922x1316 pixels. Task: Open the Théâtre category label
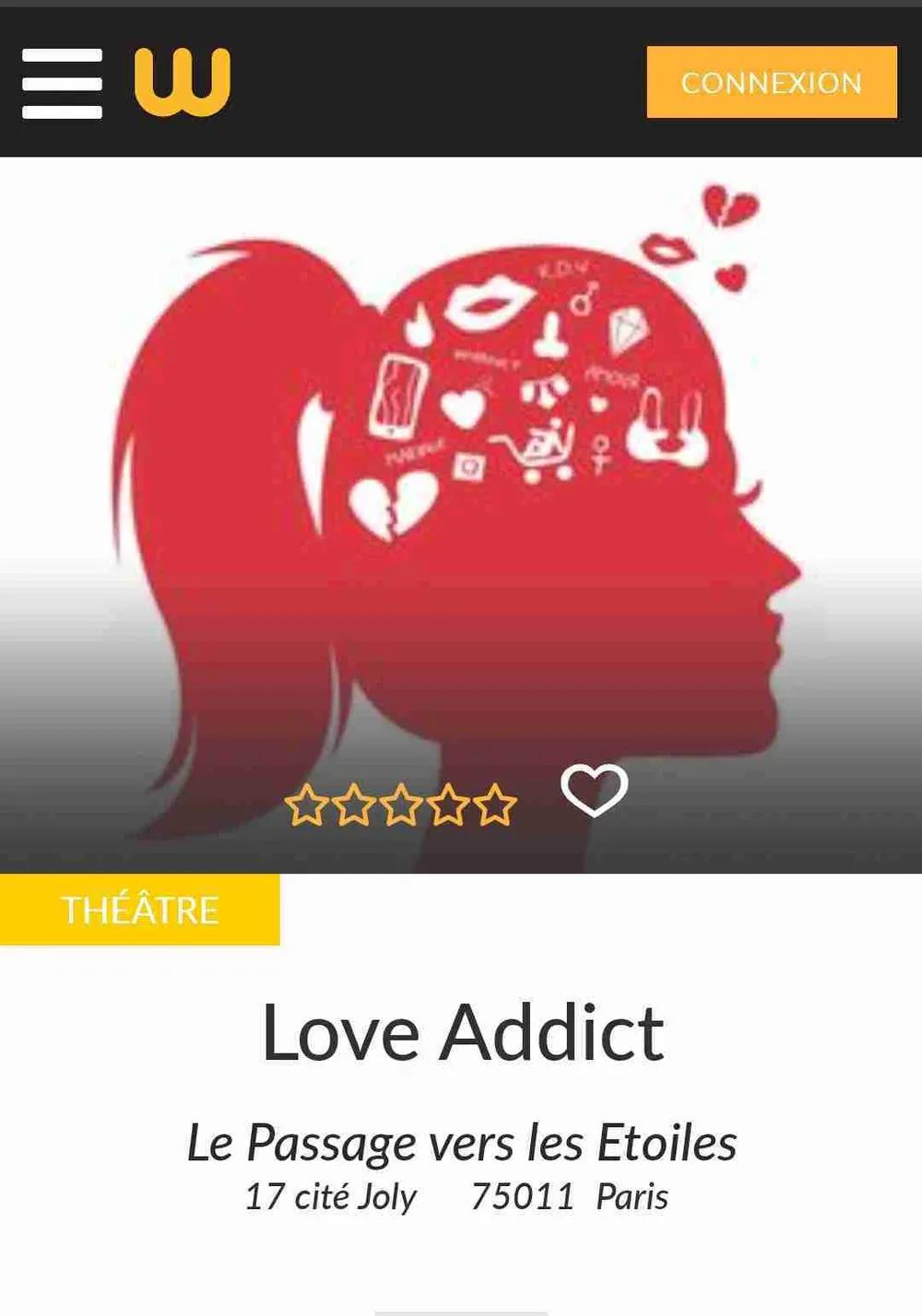139,910
